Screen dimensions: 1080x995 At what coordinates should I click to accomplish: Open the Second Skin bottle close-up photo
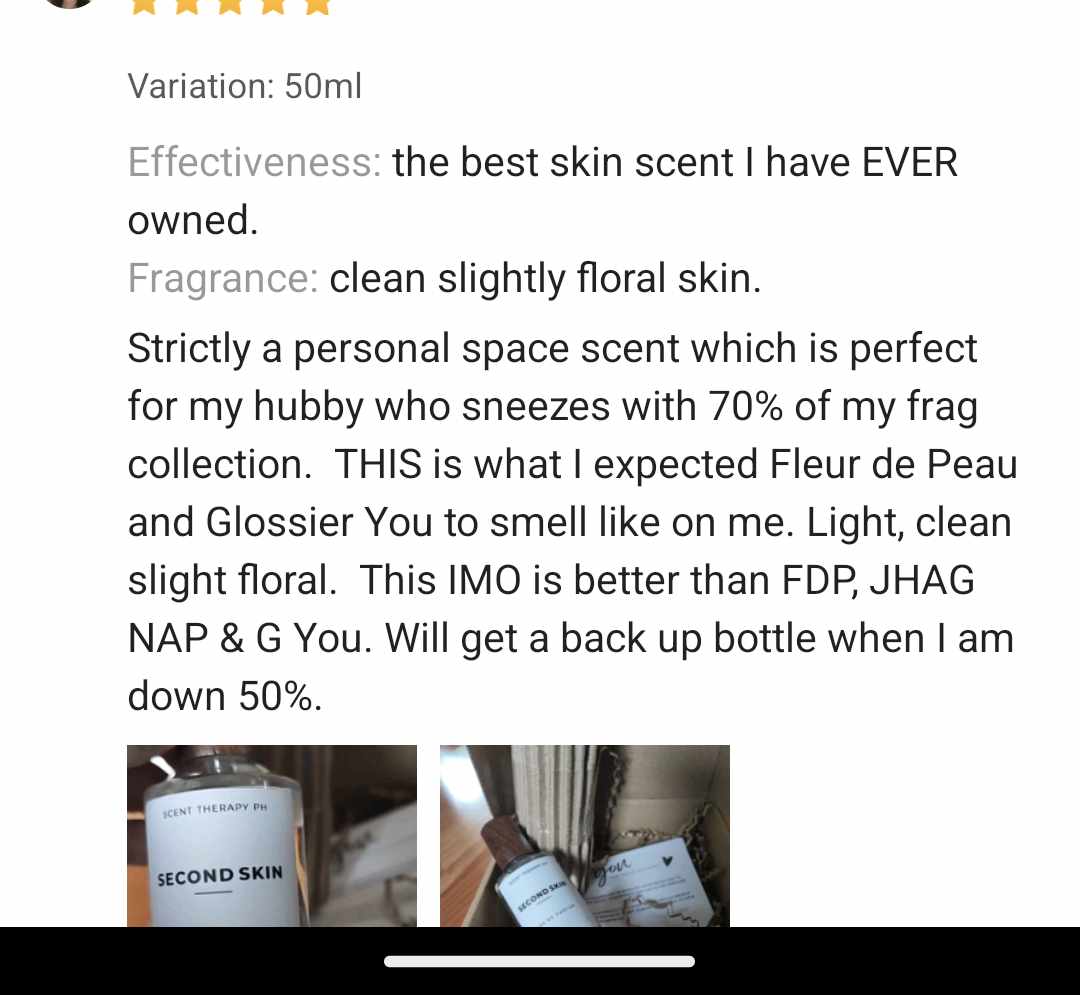coord(271,835)
